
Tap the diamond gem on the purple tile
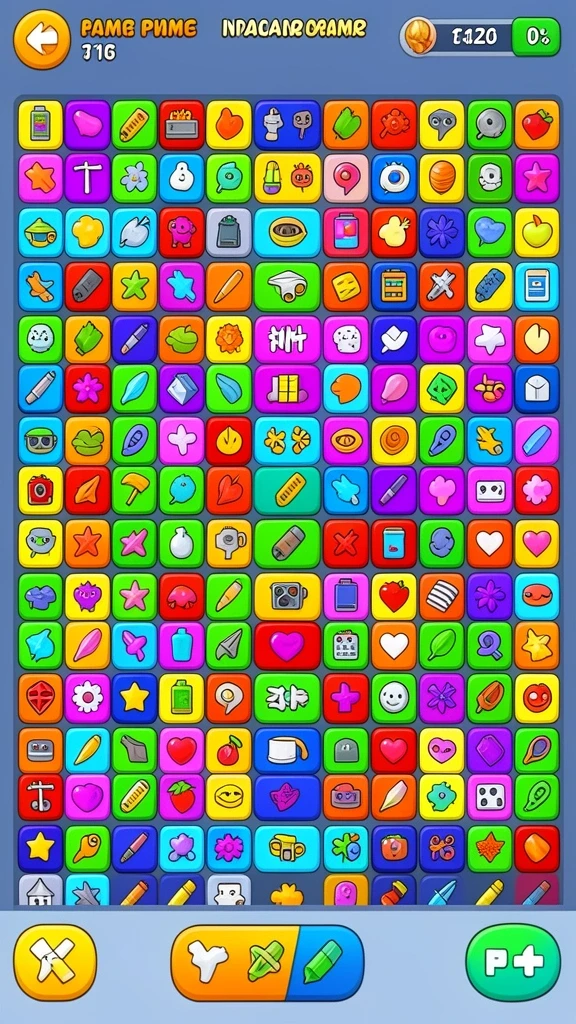pos(182,389)
